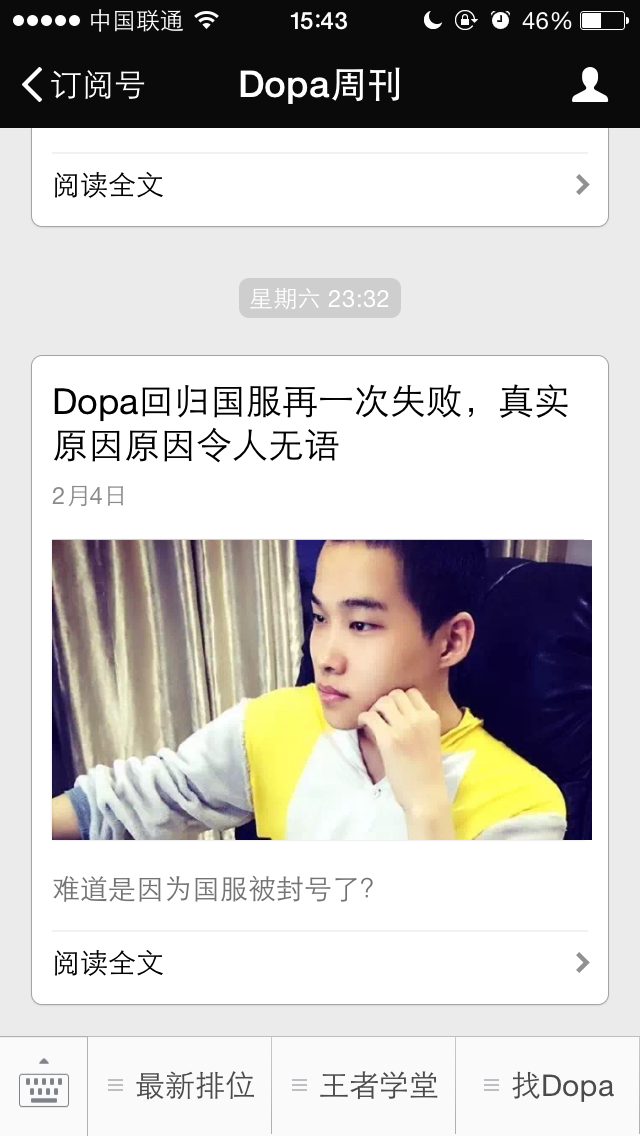Open the account profile icon
This screenshot has height=1136, width=640.
tap(589, 85)
